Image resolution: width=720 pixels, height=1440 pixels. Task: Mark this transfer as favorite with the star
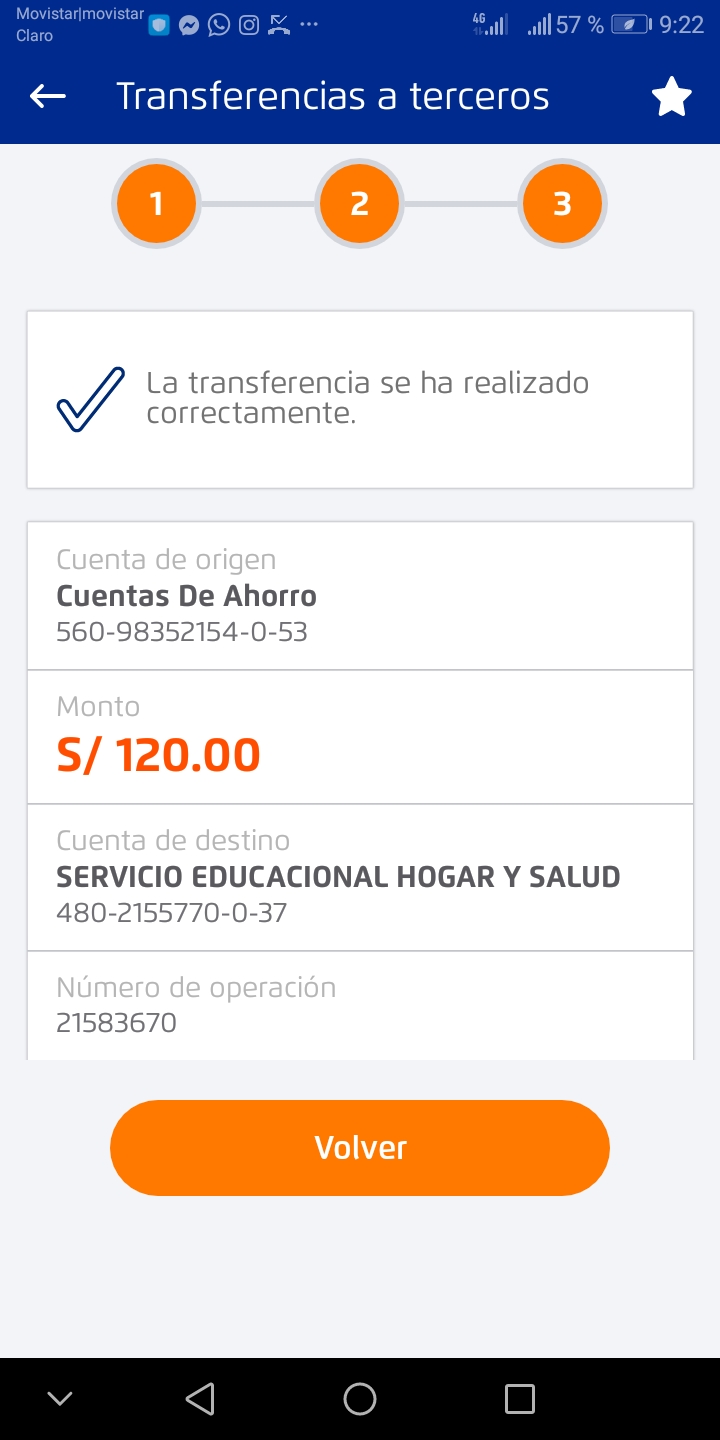pos(671,97)
